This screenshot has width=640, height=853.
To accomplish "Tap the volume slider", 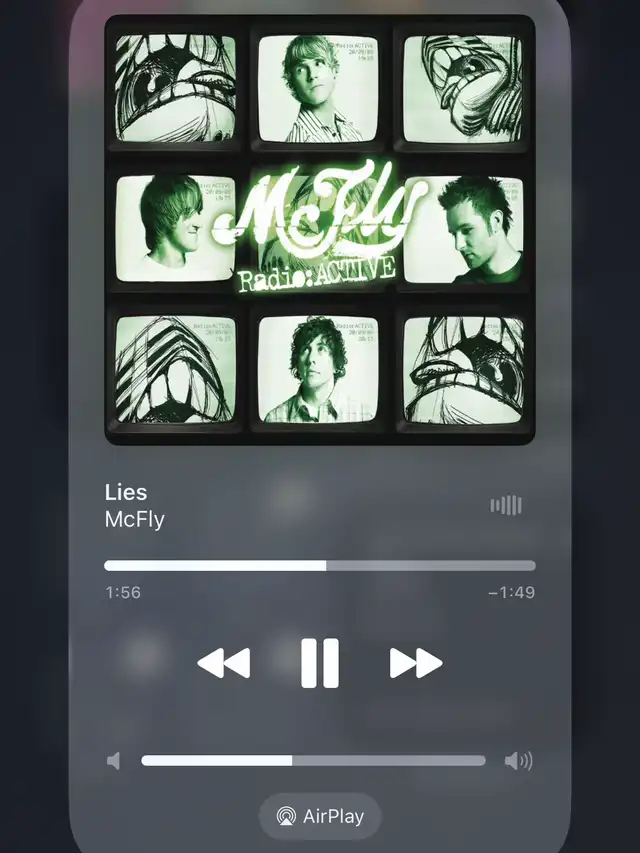I will (313, 761).
